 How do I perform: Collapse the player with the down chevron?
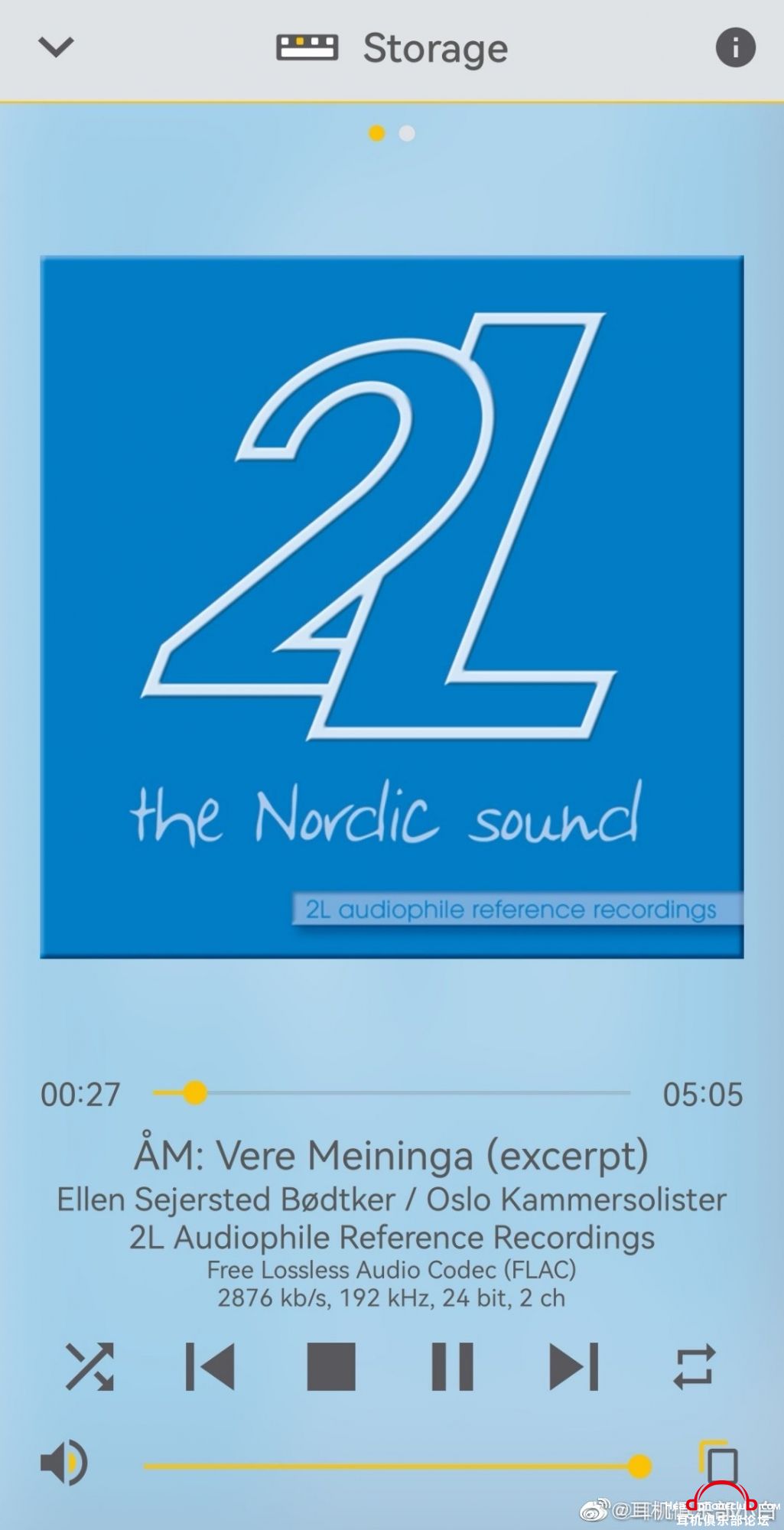56,47
